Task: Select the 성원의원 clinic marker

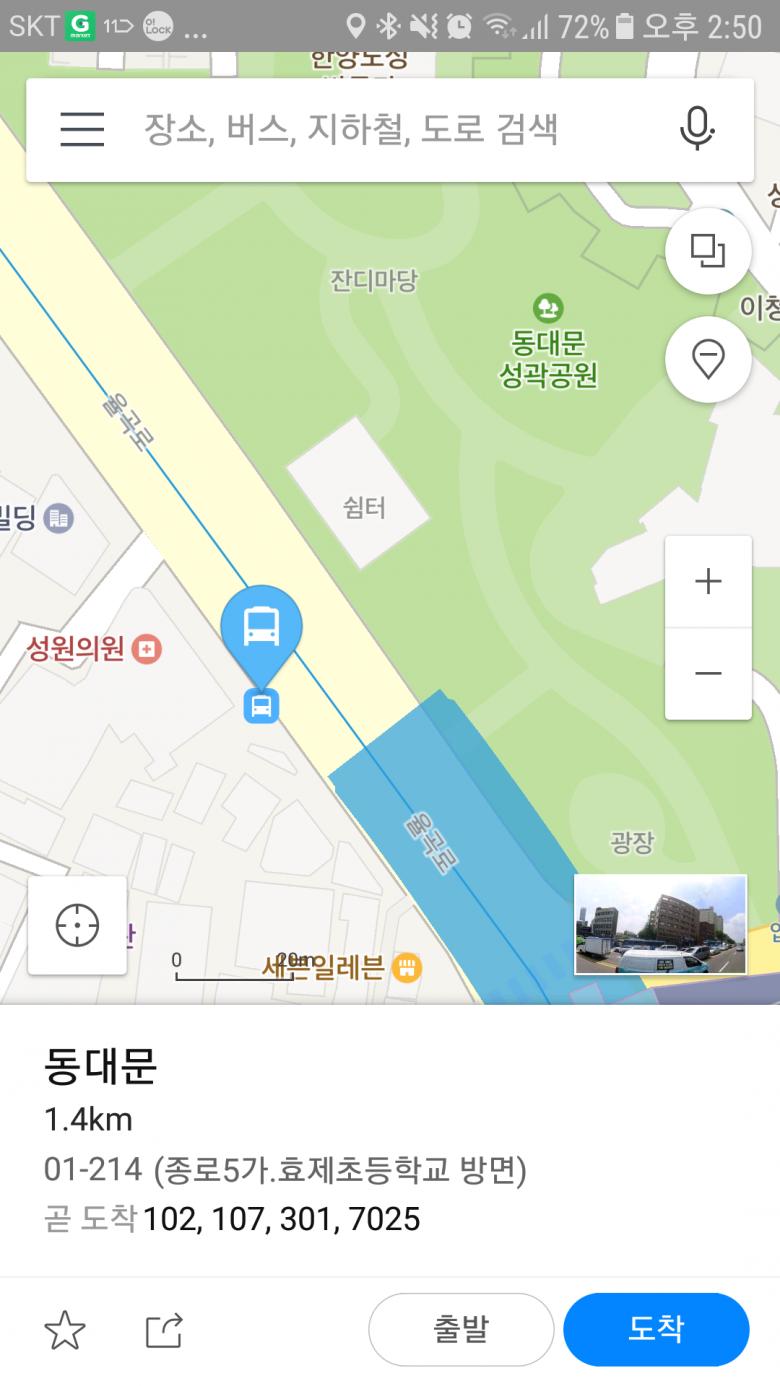Action: [147, 650]
